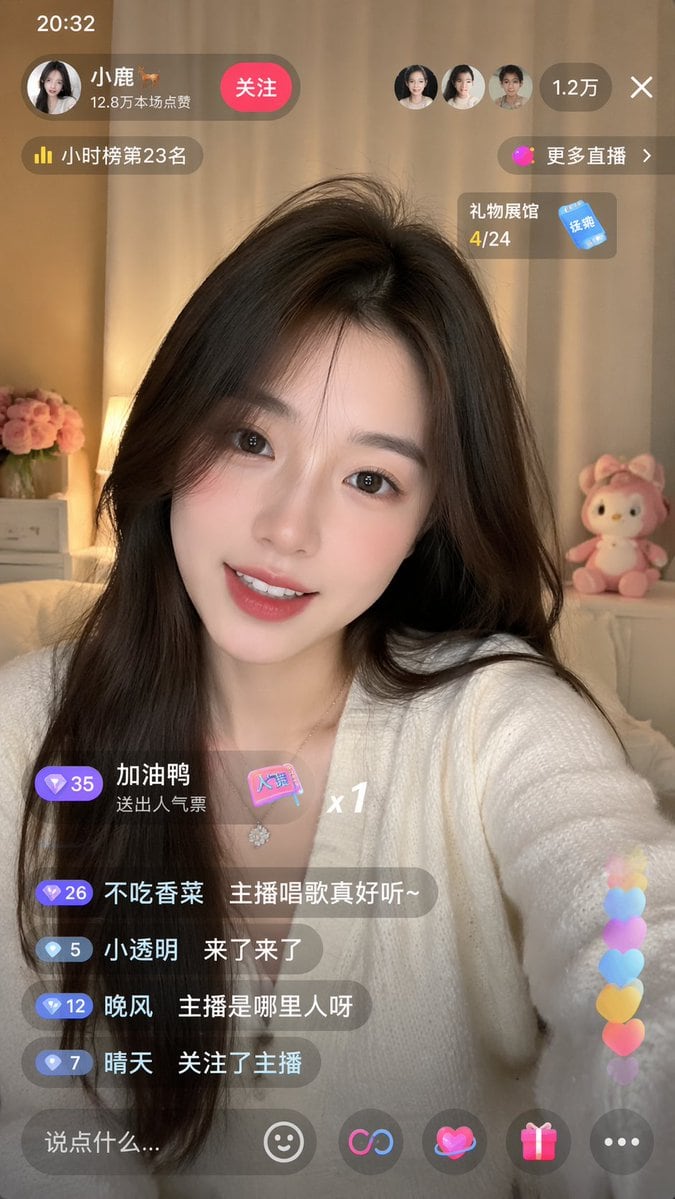Open the gift box panel
Viewport: 675px width, 1199px height.
coord(538,1142)
